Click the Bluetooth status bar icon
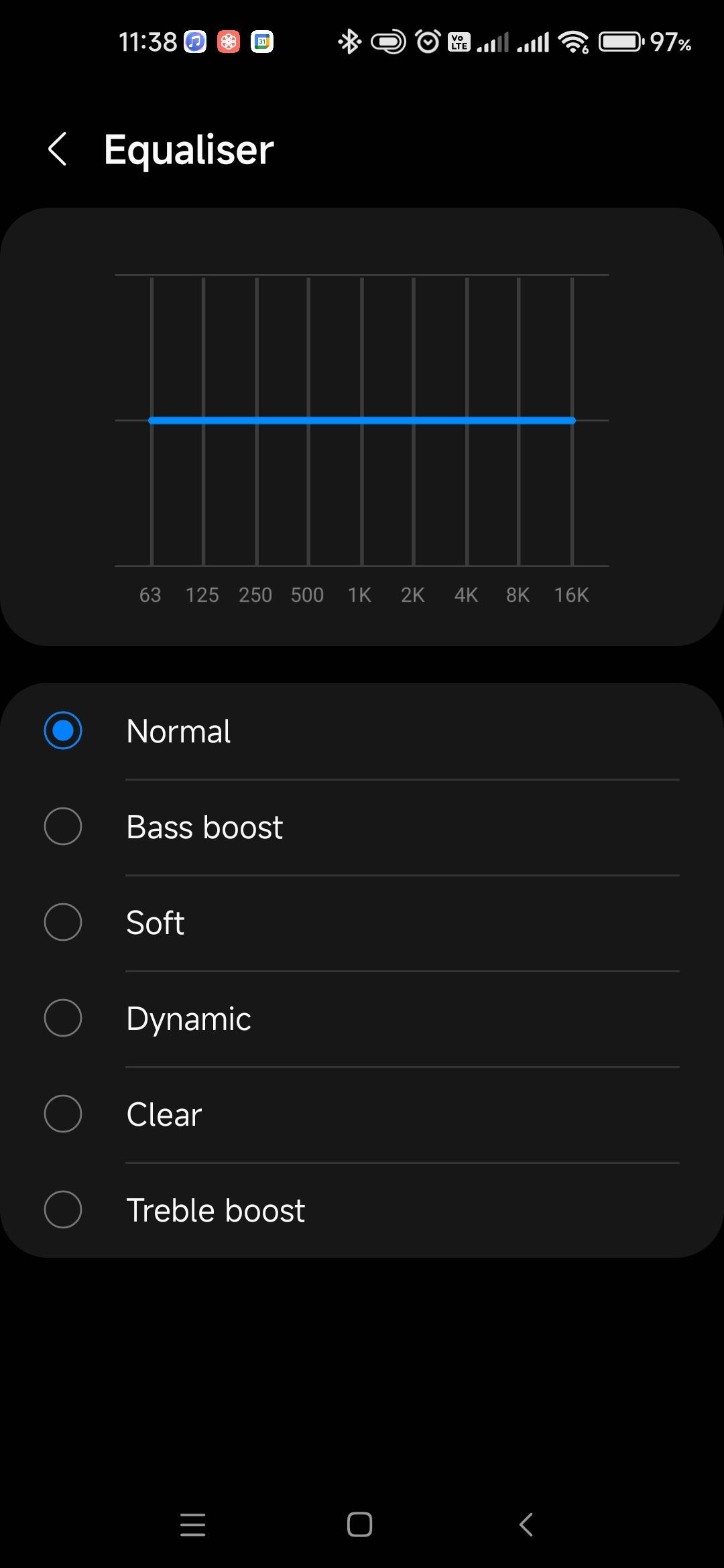The width and height of the screenshot is (724, 1568). (349, 42)
